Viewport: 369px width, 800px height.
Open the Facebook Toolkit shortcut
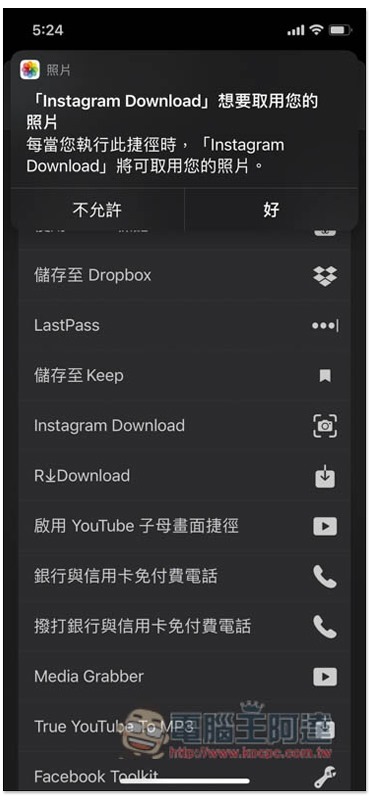point(185,774)
